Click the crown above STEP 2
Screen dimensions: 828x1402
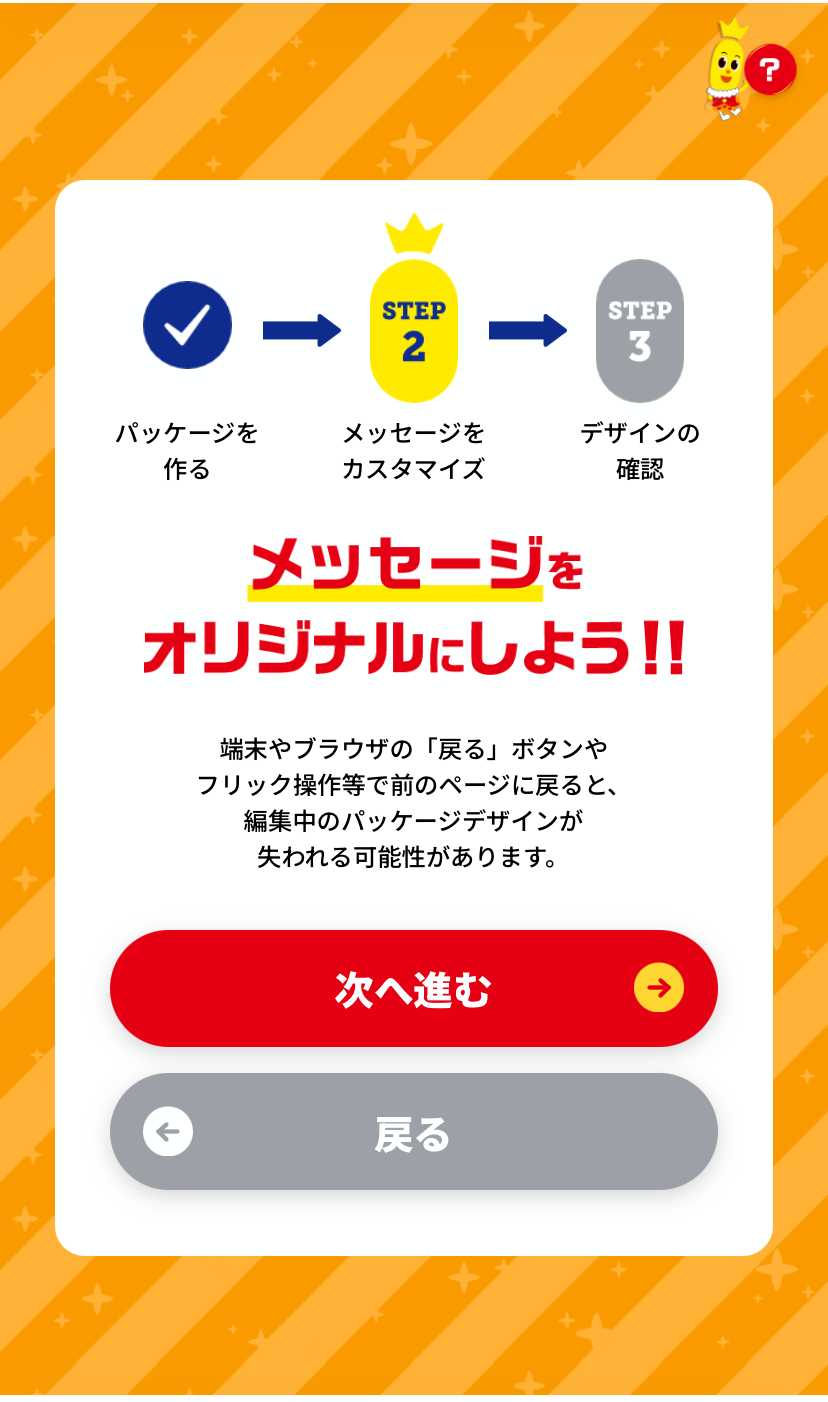point(414,233)
